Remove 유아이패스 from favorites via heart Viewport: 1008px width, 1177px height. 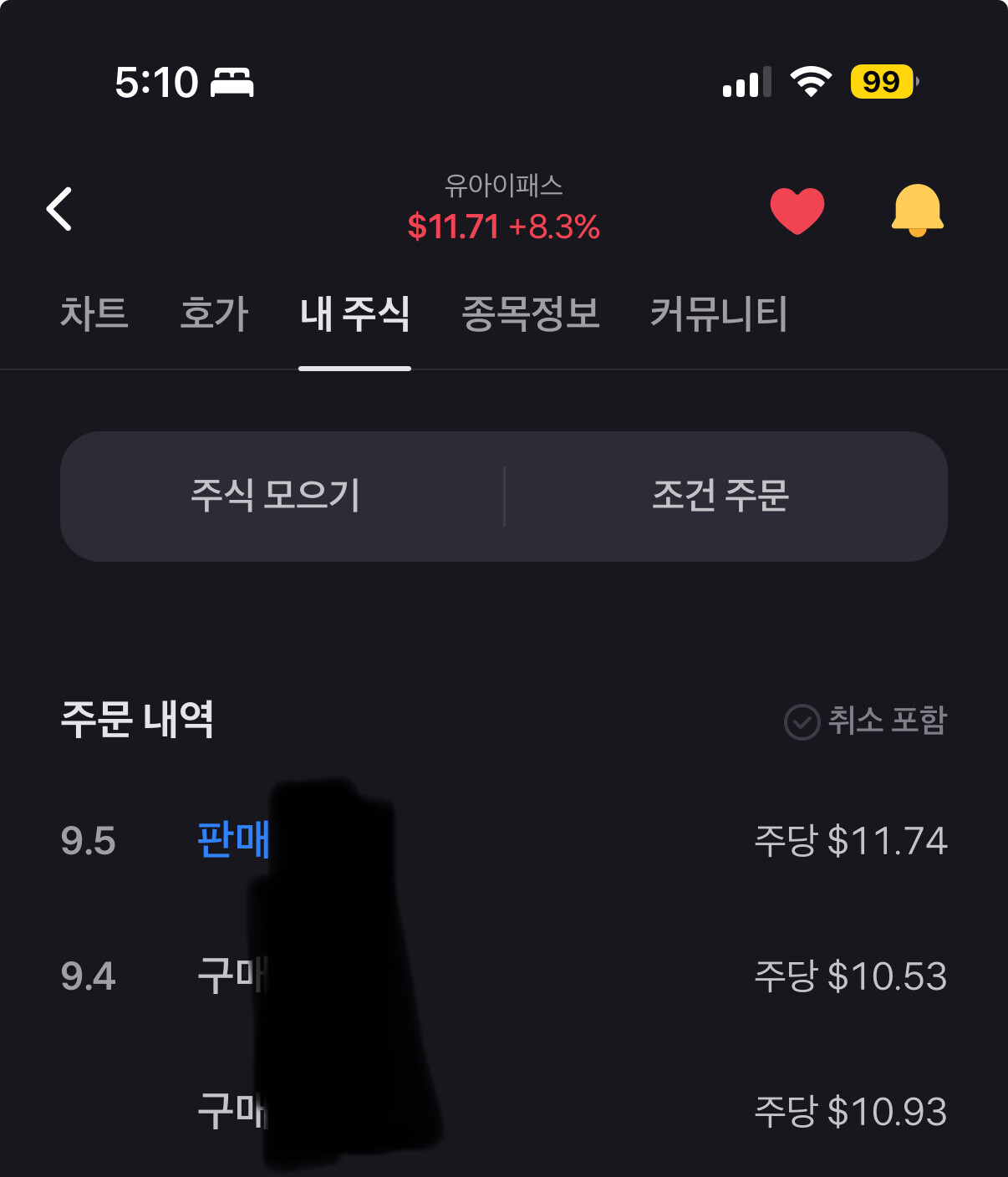797,210
